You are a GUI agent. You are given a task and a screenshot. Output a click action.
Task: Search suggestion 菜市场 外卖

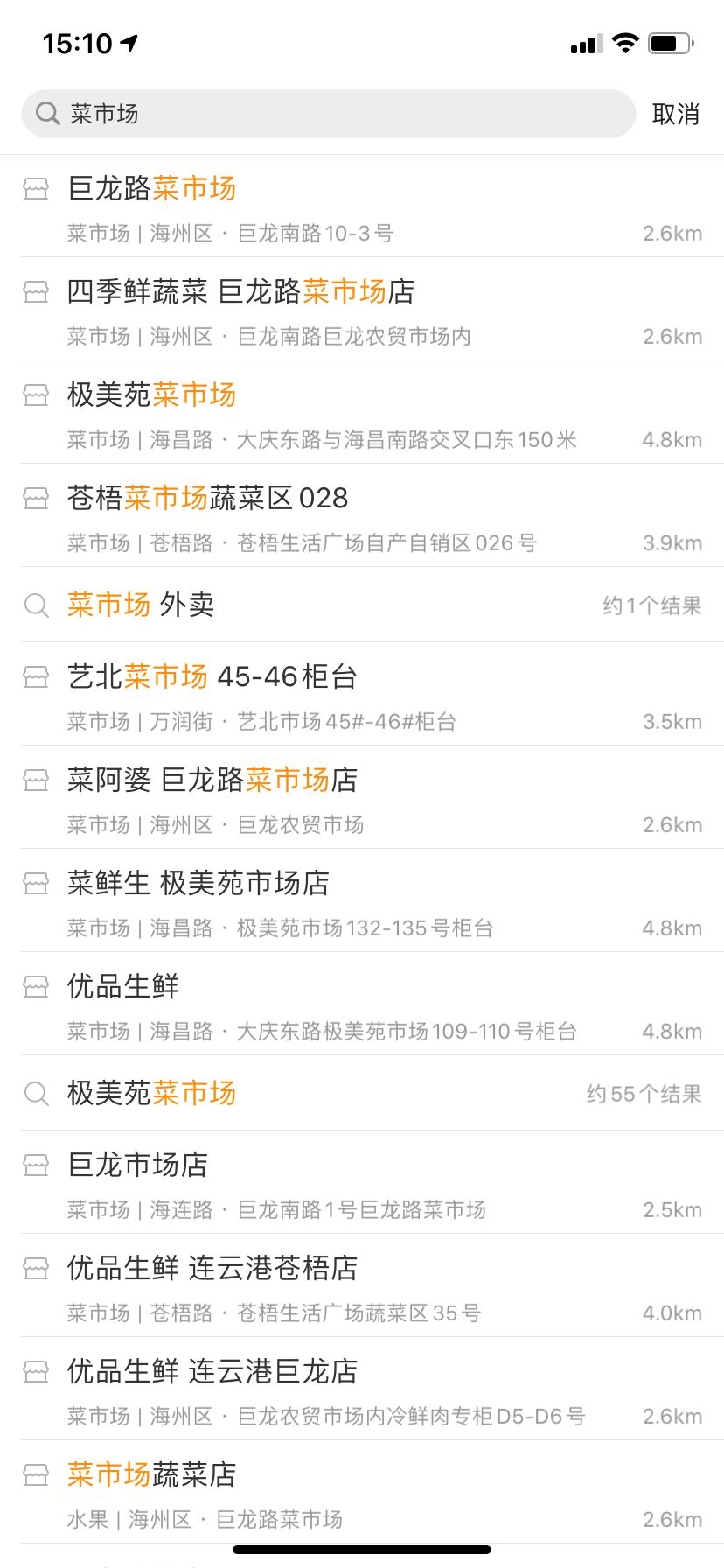[x=362, y=605]
